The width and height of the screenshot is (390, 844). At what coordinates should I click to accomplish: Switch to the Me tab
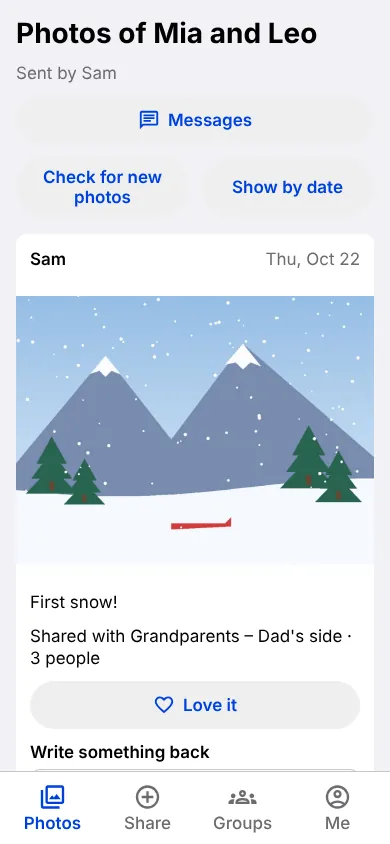point(338,808)
